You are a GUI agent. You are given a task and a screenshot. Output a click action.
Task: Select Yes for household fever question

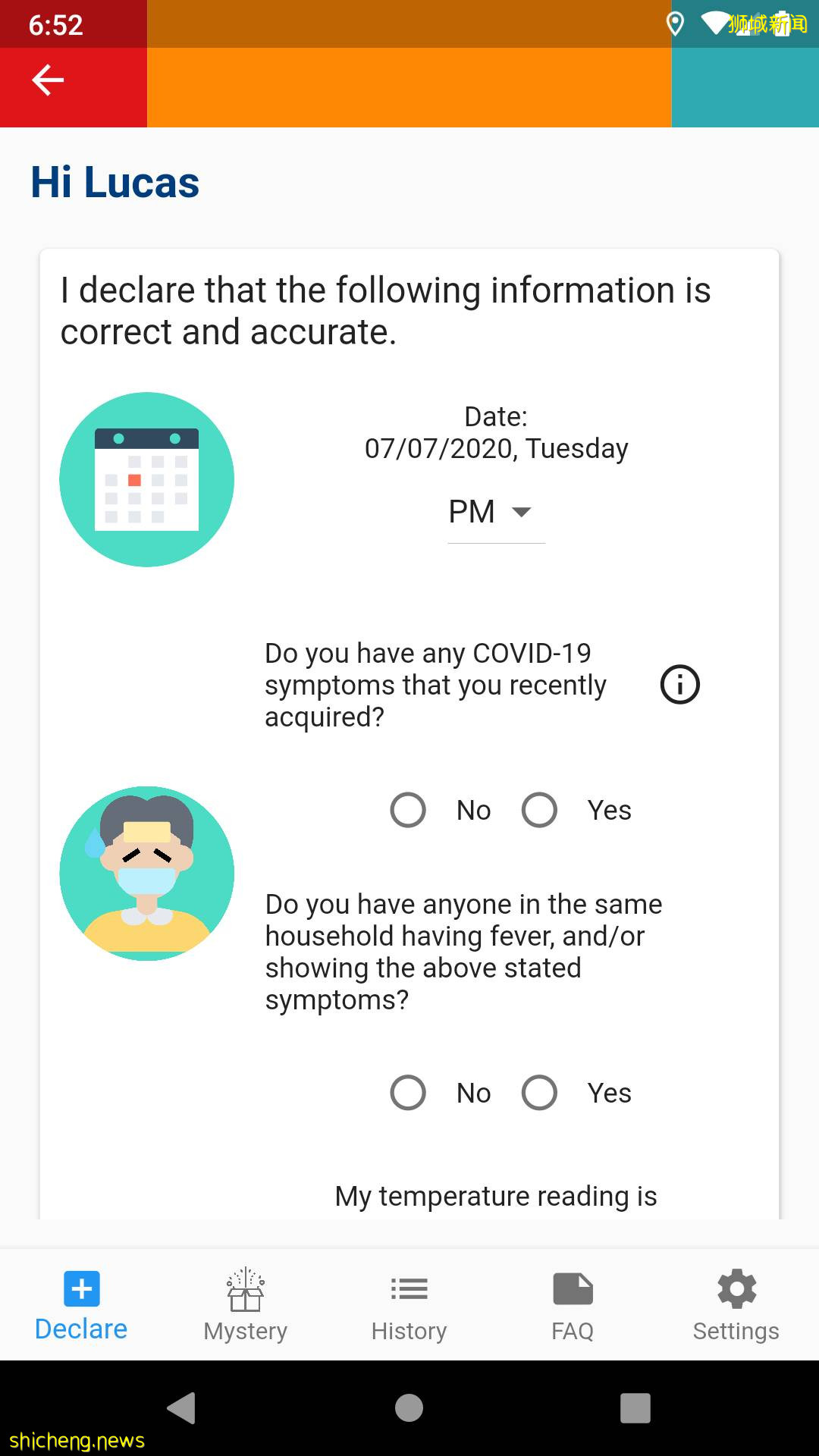(539, 1092)
